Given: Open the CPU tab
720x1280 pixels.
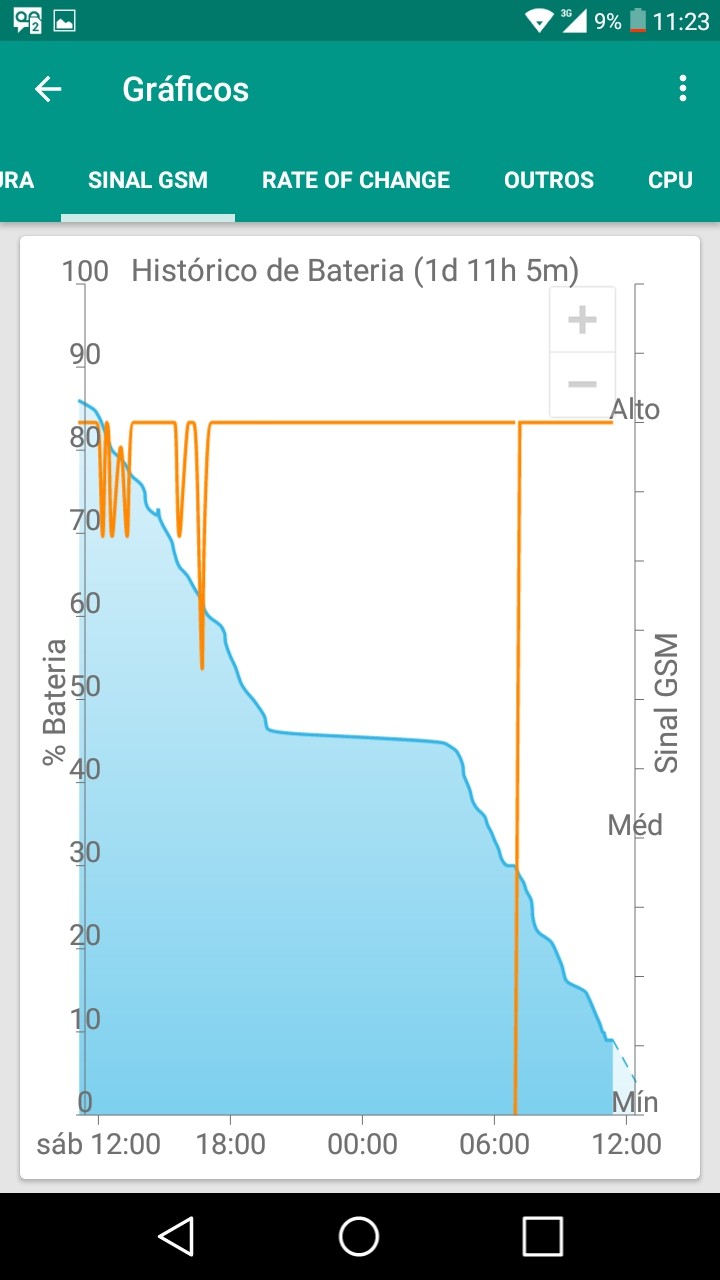Looking at the screenshot, I should click(x=671, y=180).
